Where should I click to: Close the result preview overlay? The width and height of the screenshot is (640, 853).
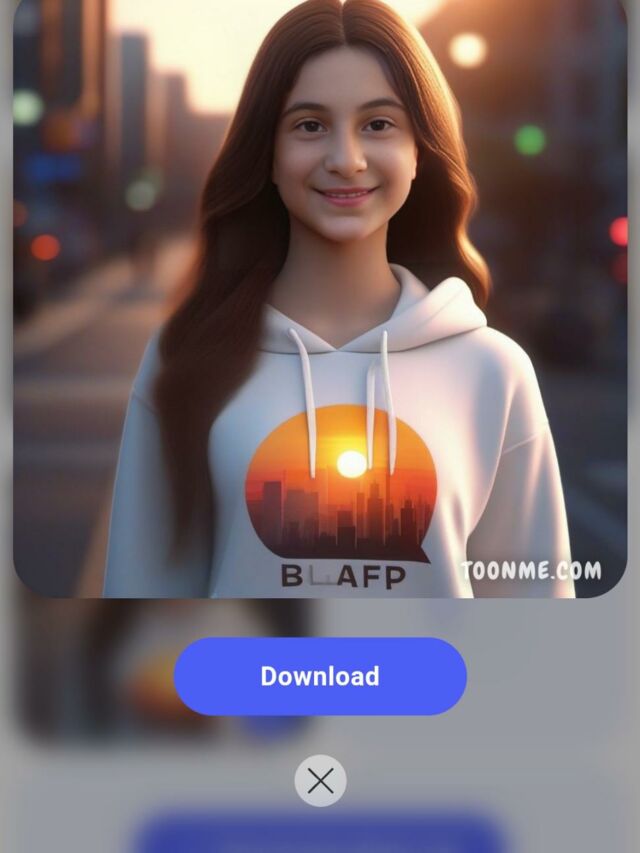coord(320,781)
